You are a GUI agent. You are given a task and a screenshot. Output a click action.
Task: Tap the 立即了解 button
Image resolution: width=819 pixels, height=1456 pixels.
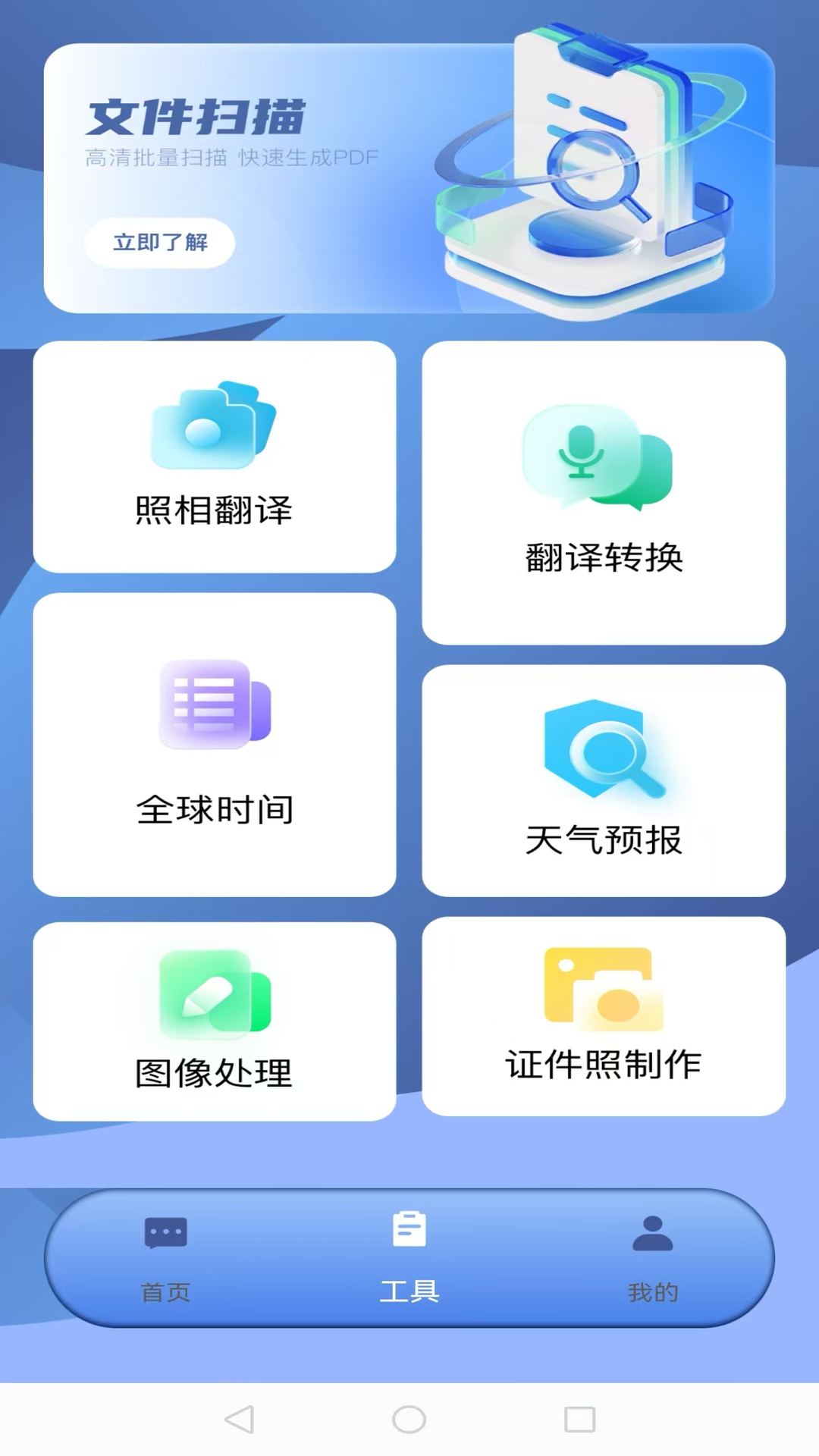159,243
